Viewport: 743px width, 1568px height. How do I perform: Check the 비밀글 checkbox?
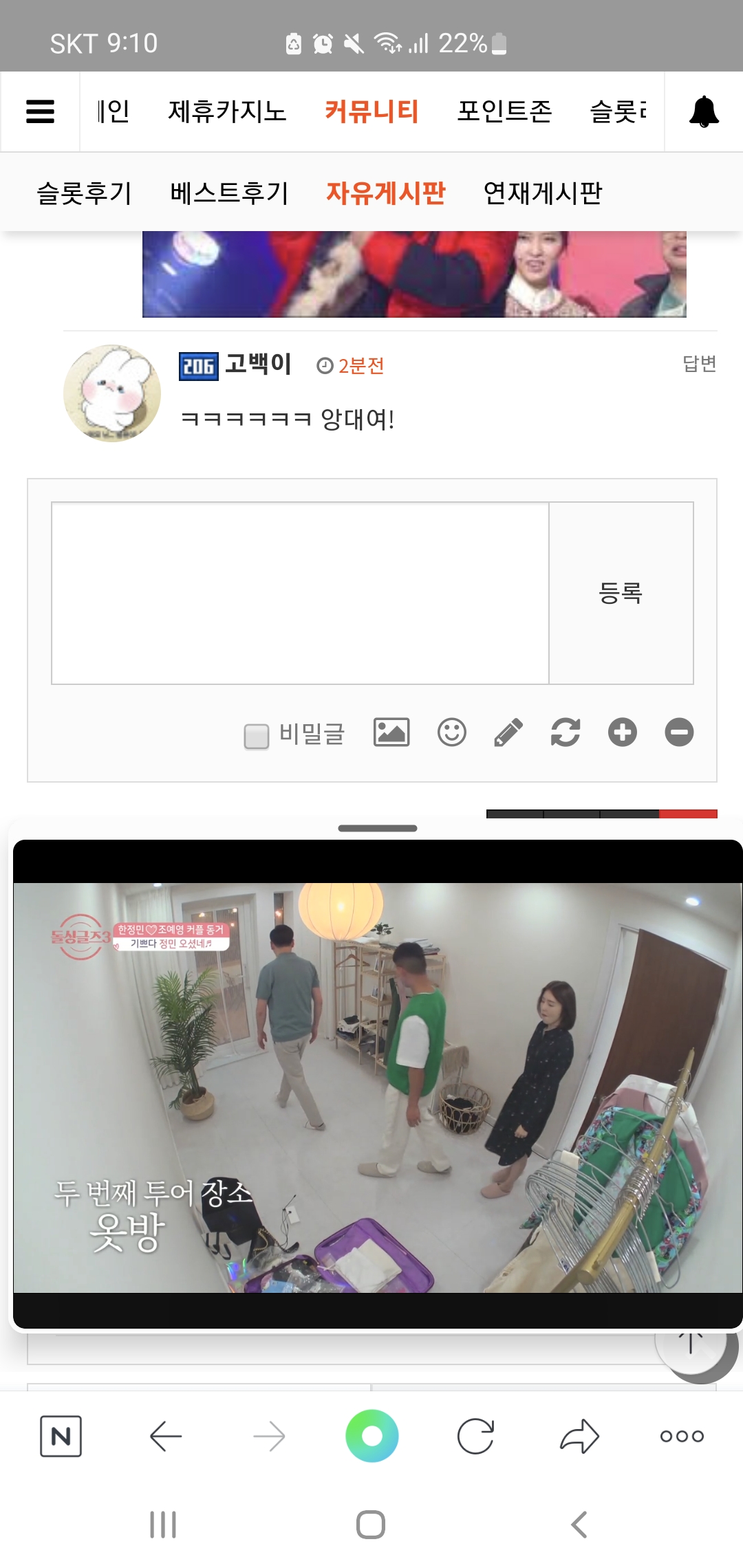(256, 736)
